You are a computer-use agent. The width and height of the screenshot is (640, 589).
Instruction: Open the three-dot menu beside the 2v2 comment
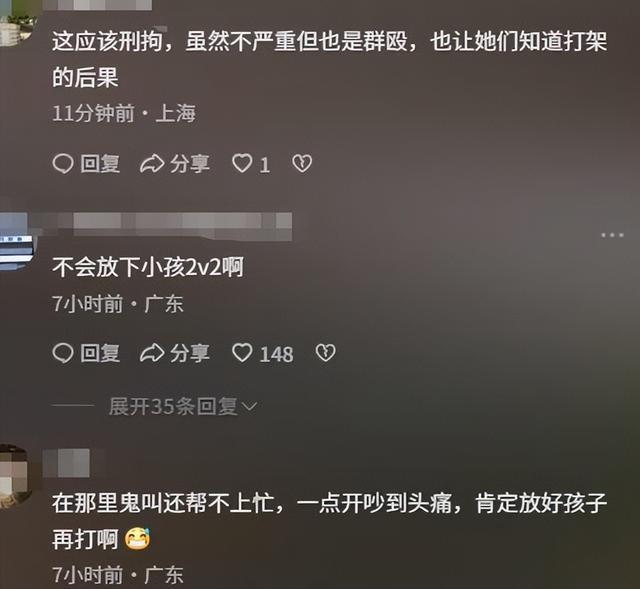pos(612,234)
